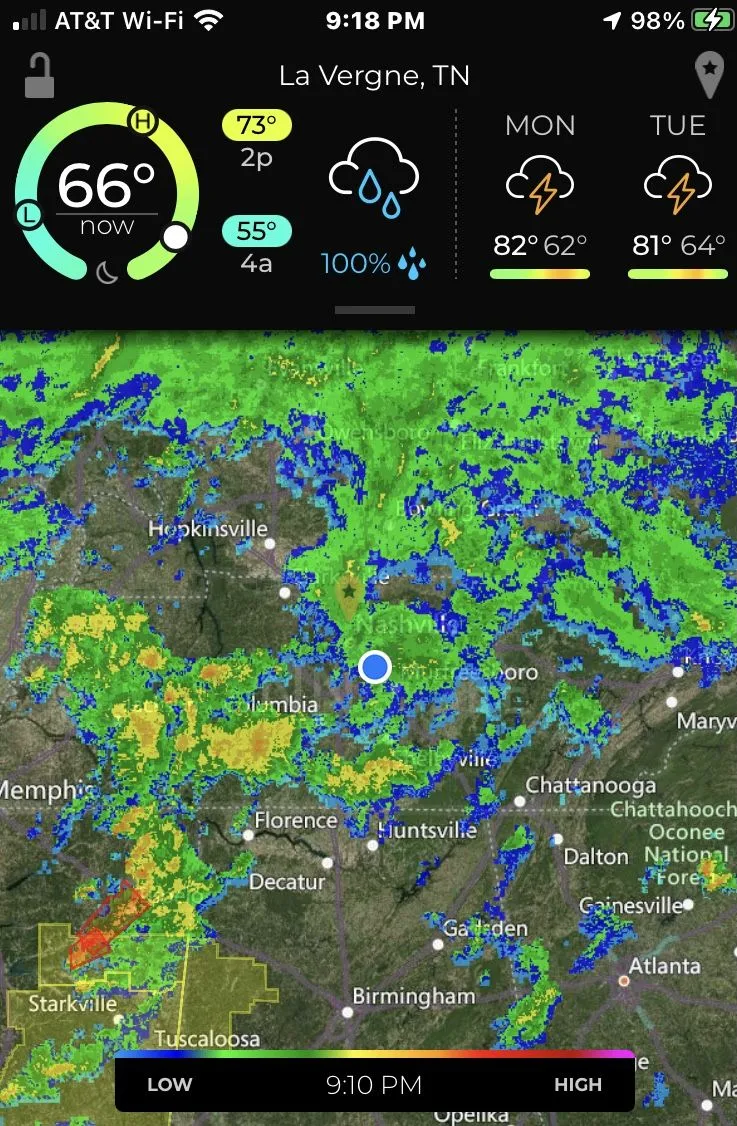Tap the padlock unlock icon

click(39, 76)
